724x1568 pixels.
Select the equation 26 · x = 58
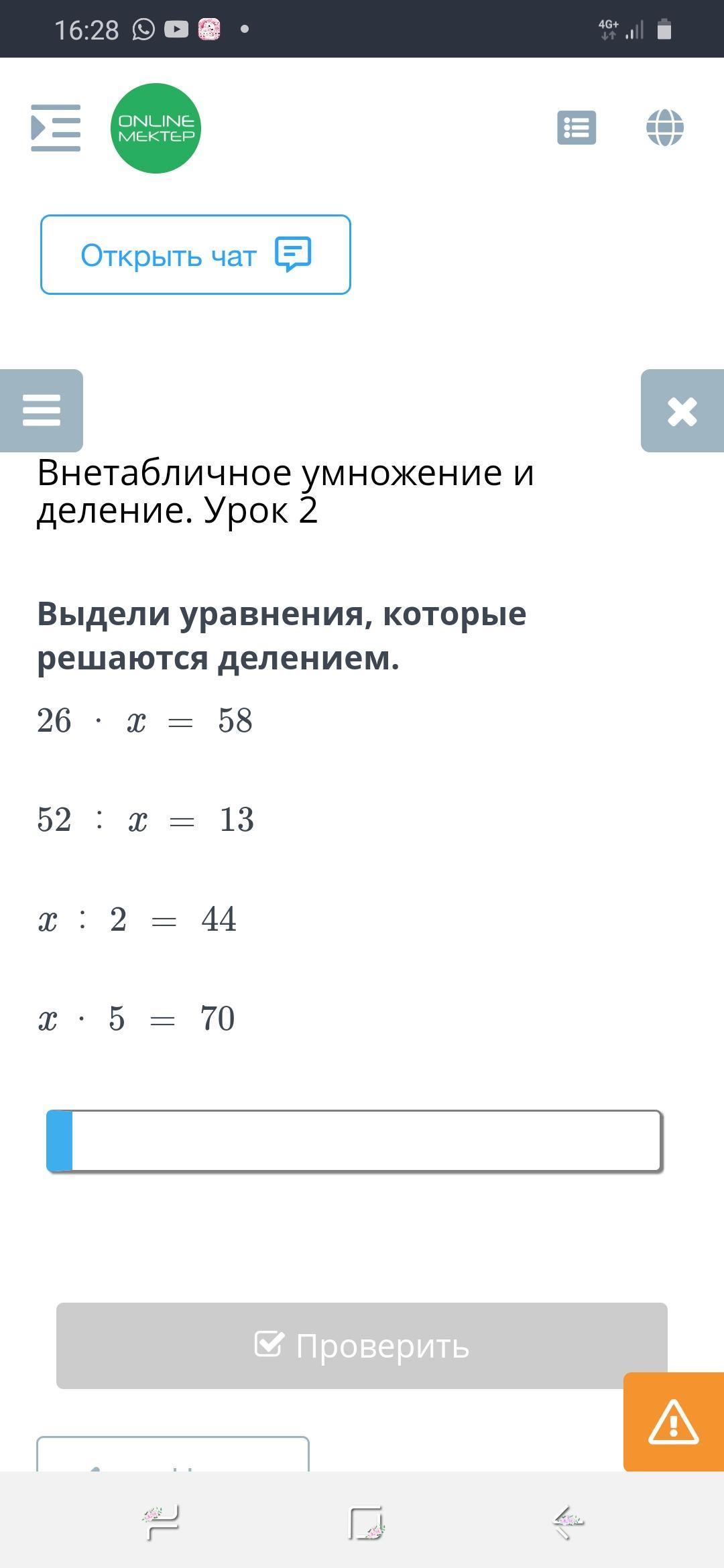(145, 721)
